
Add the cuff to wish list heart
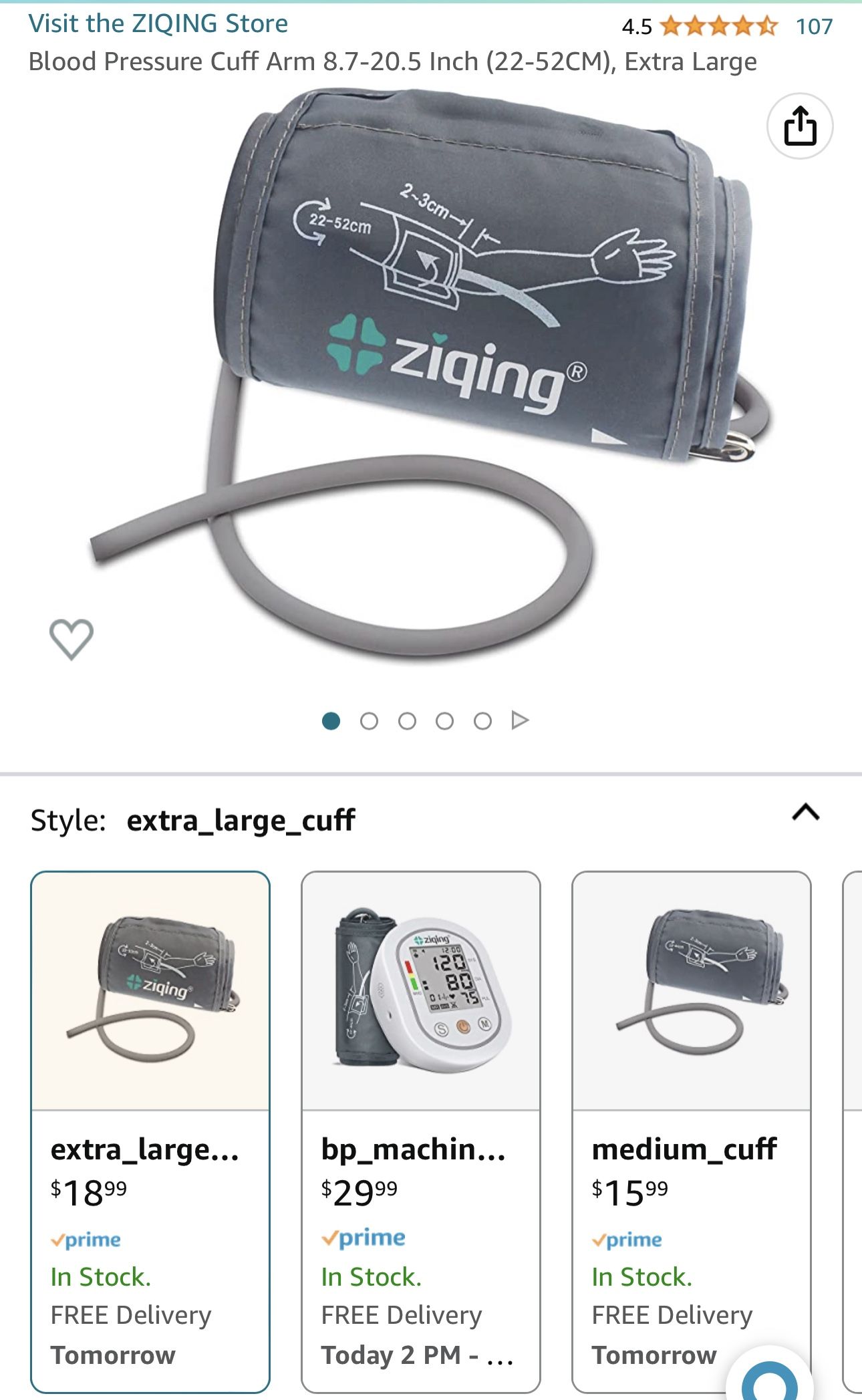(x=71, y=639)
